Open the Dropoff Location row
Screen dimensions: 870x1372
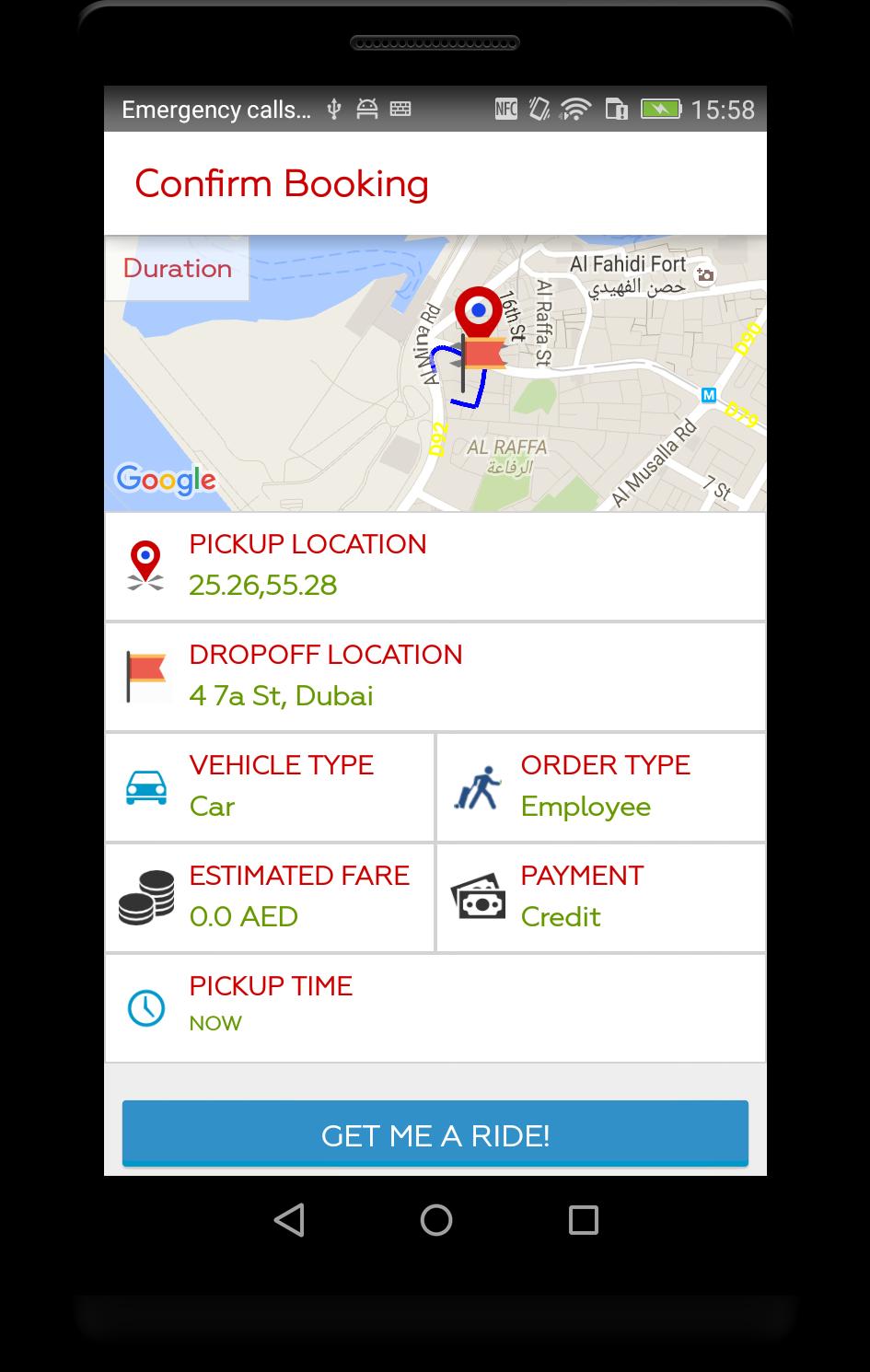click(435, 676)
